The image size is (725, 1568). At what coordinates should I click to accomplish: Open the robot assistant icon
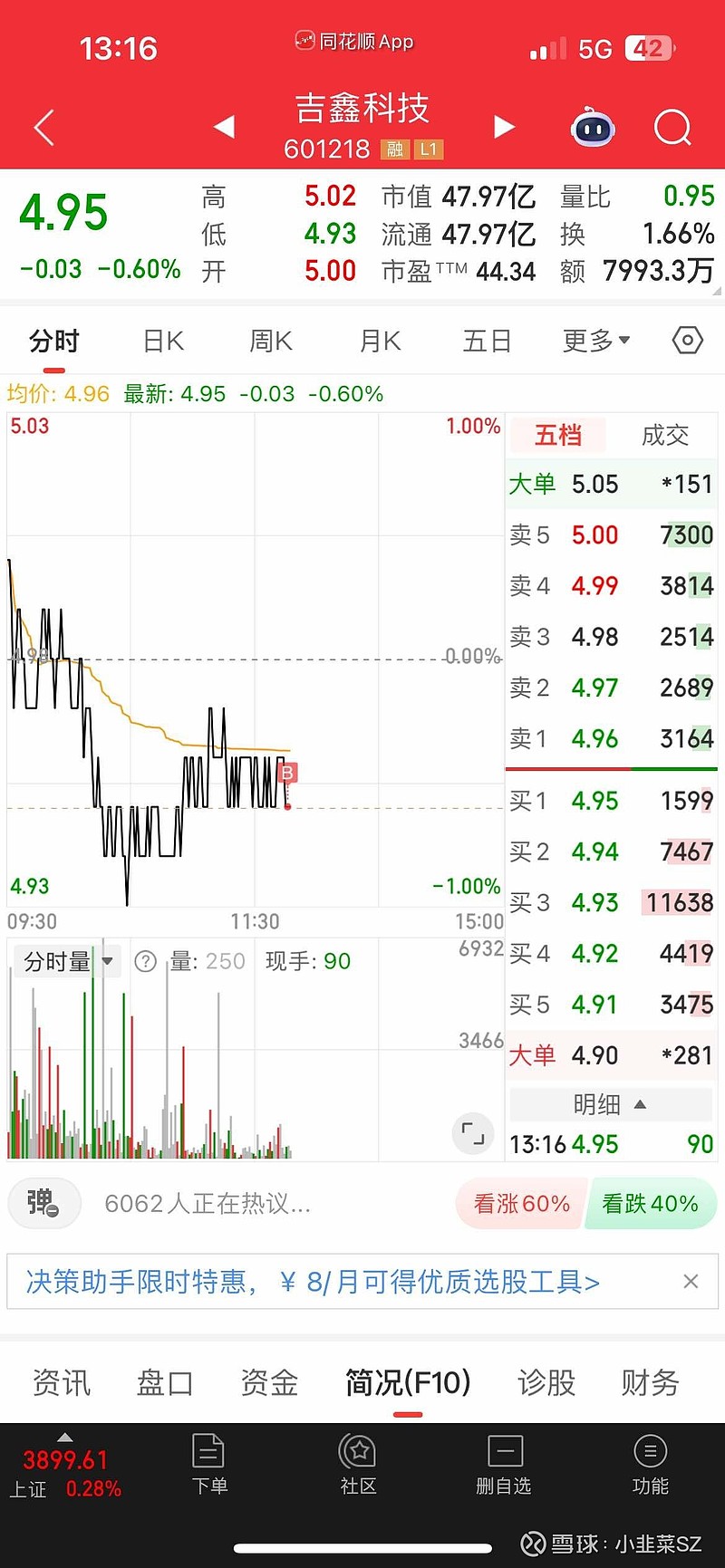point(593,128)
